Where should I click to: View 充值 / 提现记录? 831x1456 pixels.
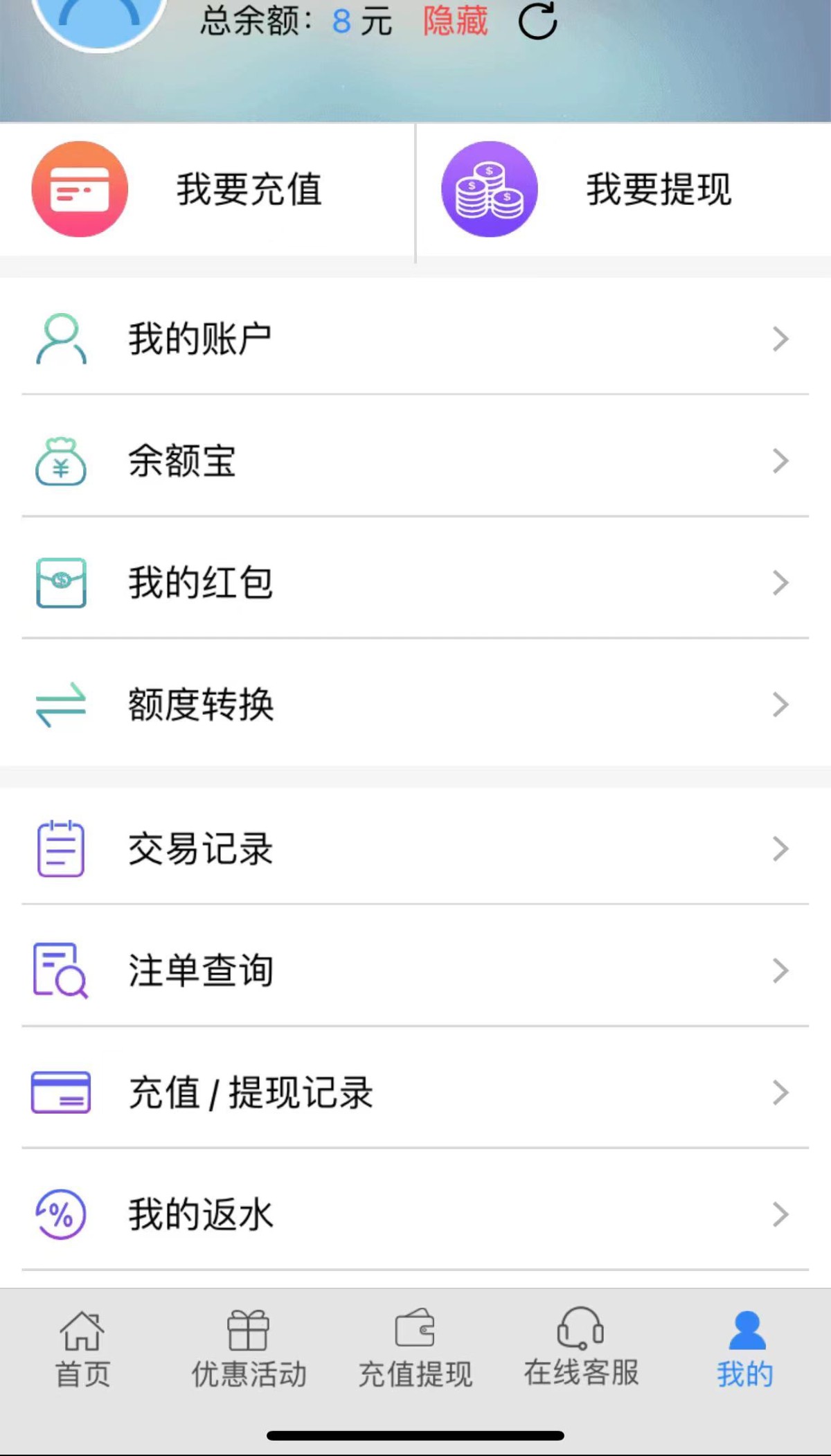tap(415, 1092)
